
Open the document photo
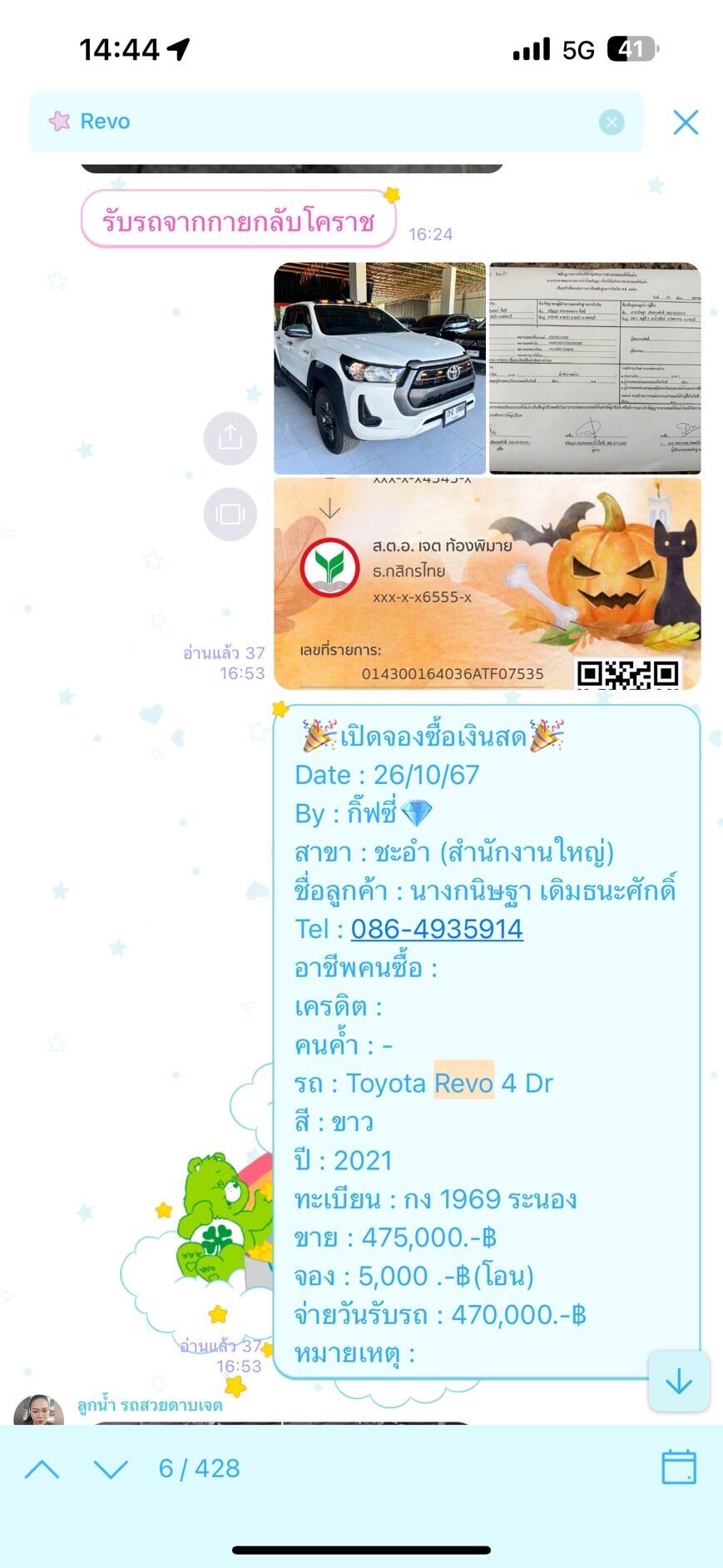pos(595,368)
